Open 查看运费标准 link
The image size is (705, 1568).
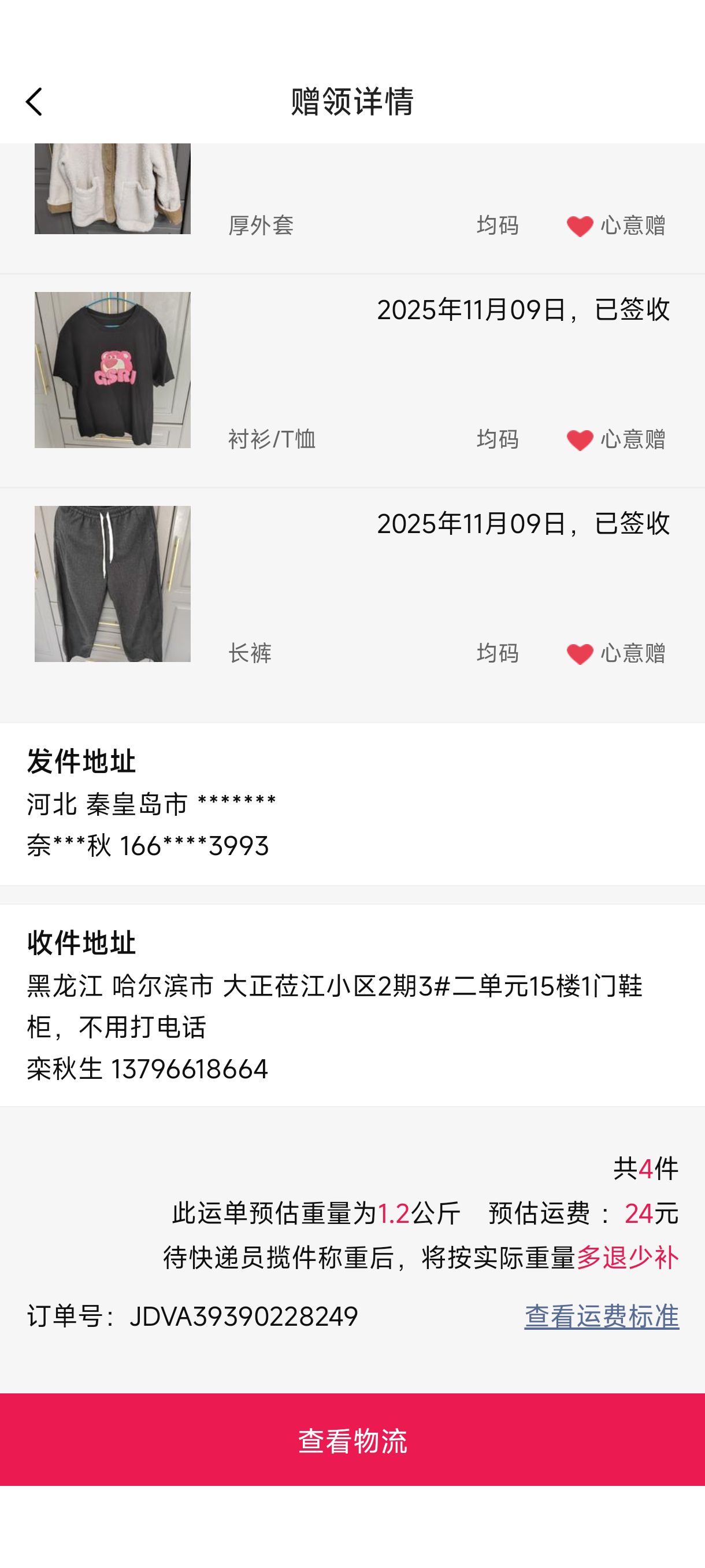pos(601,1316)
